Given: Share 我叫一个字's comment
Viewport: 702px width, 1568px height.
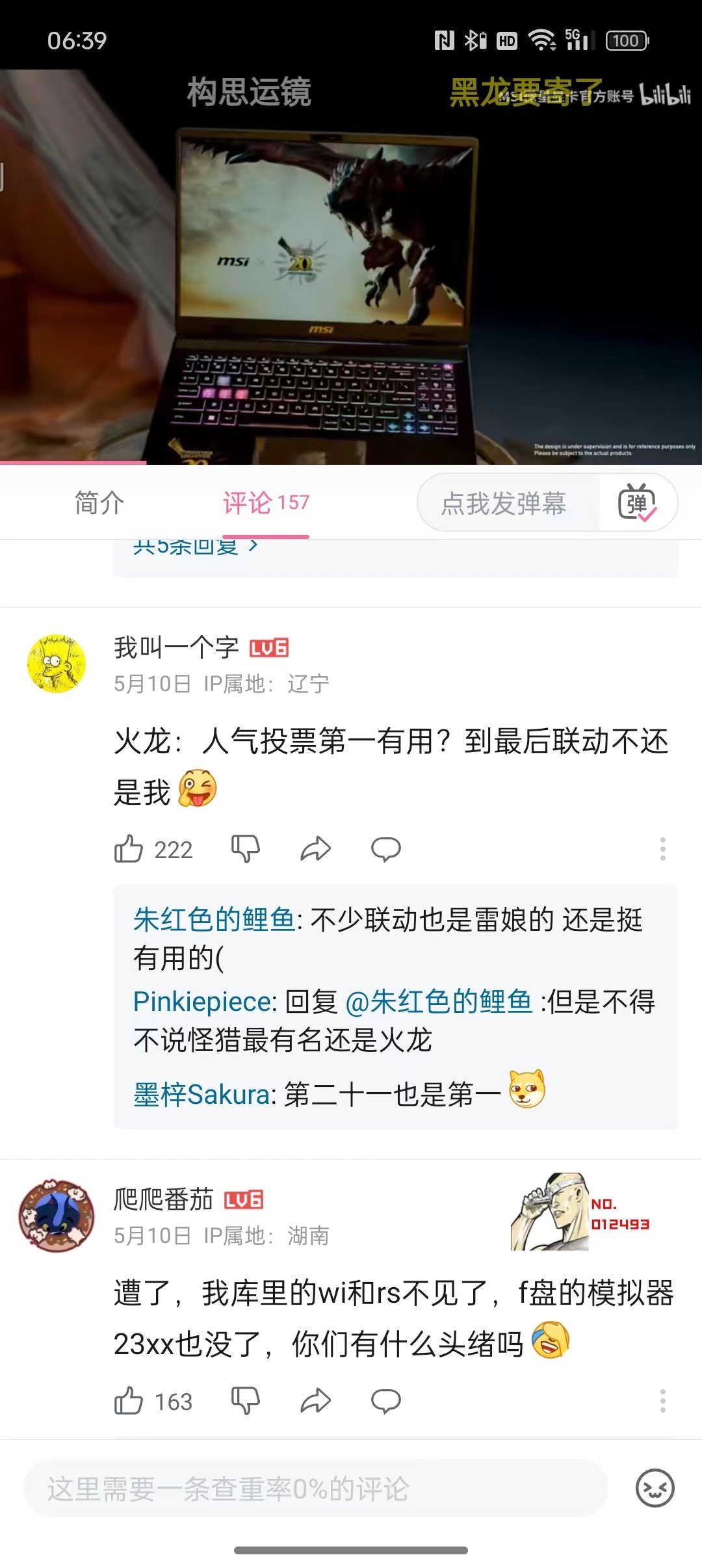Looking at the screenshot, I should (316, 849).
